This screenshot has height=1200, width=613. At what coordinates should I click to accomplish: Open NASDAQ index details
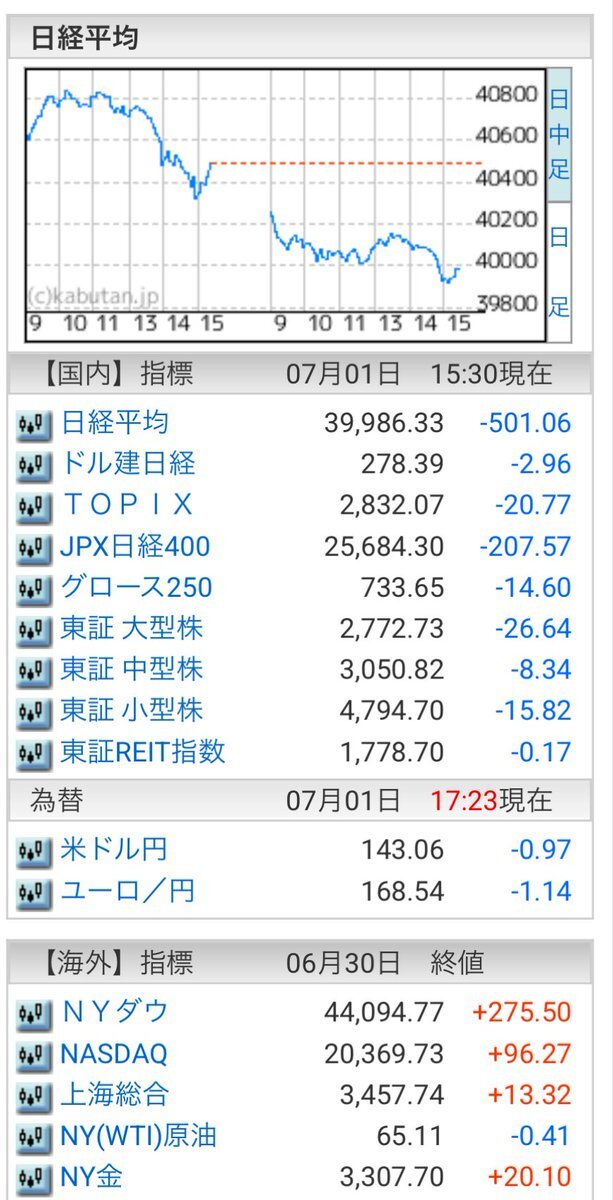(x=114, y=1054)
